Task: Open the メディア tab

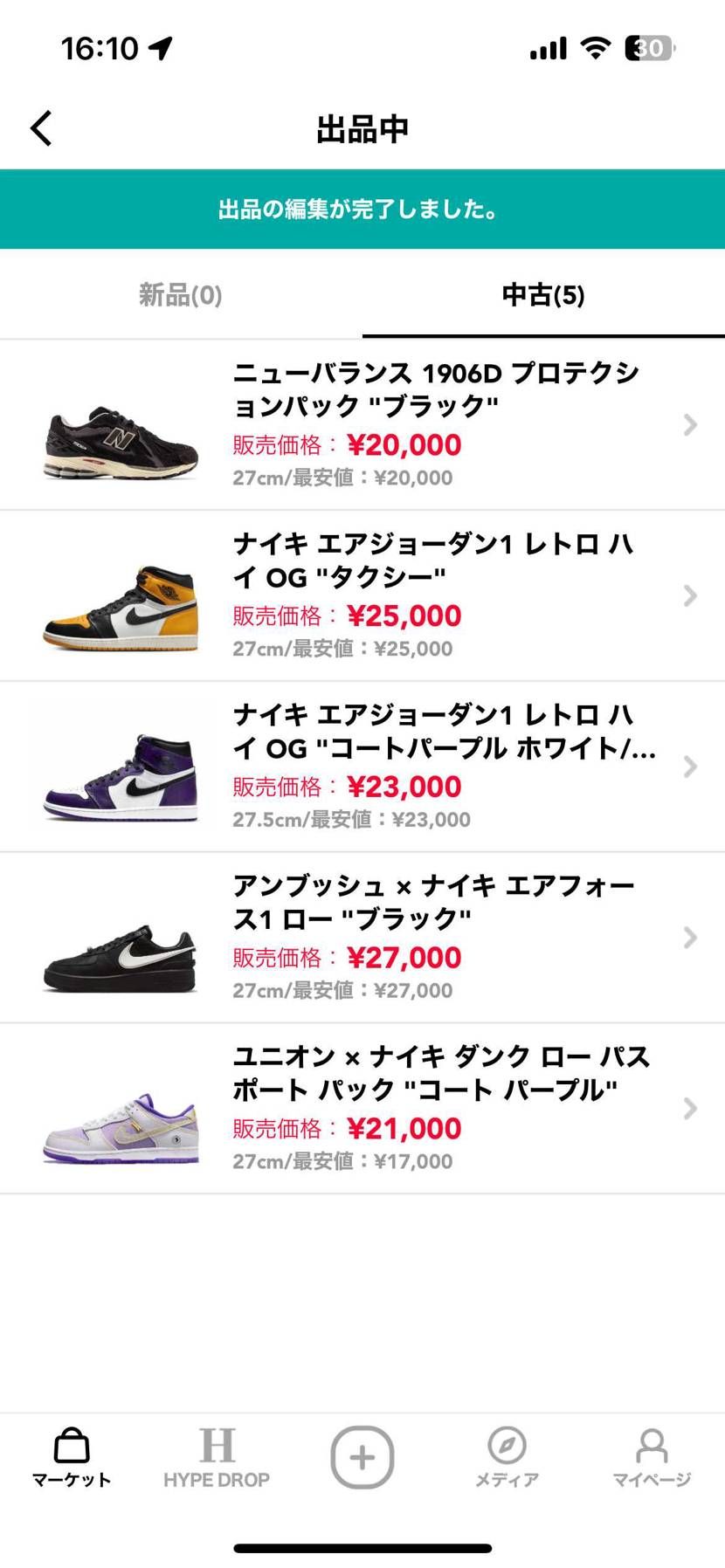Action: coord(507,1458)
